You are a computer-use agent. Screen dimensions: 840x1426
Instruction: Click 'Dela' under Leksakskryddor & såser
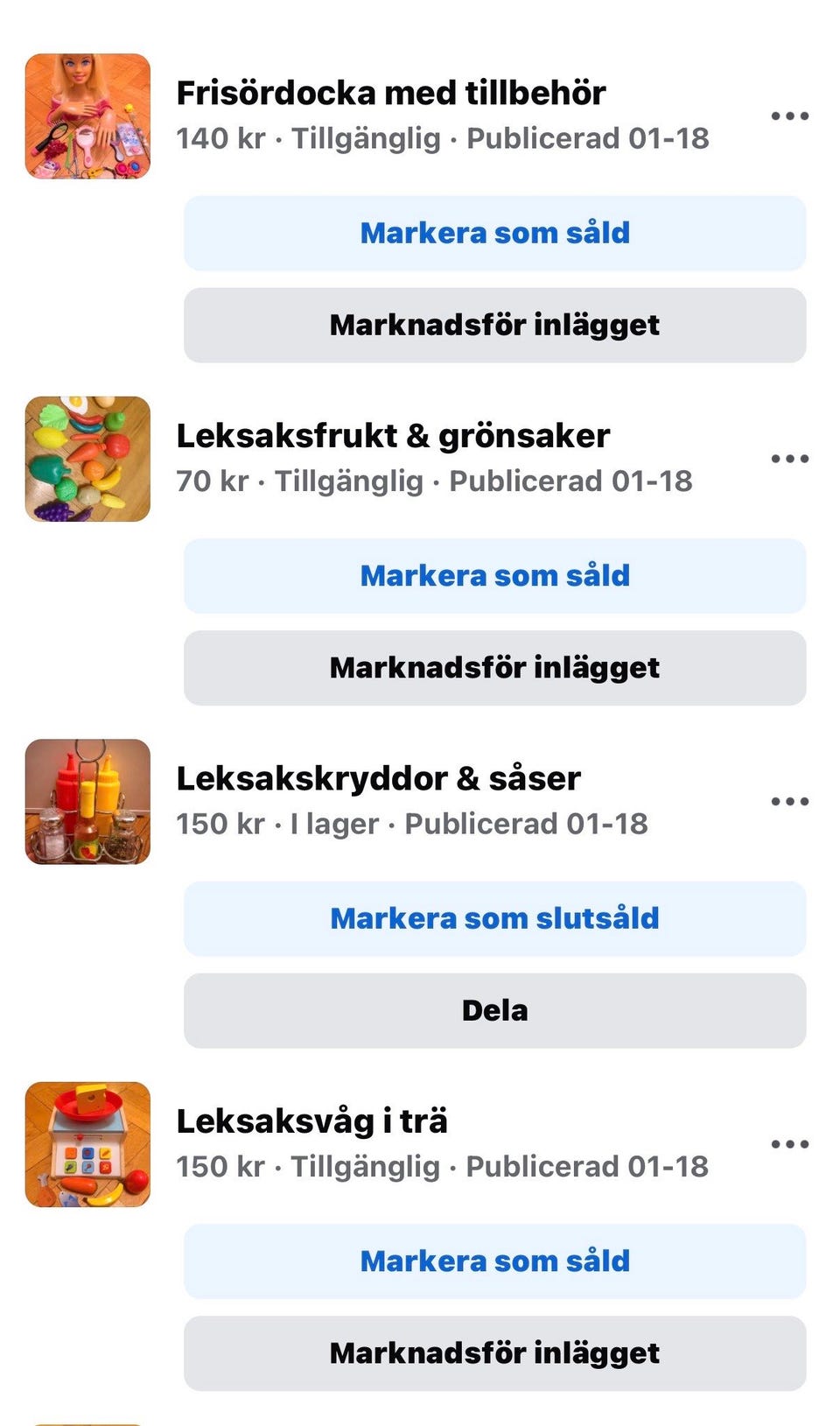click(x=493, y=1010)
